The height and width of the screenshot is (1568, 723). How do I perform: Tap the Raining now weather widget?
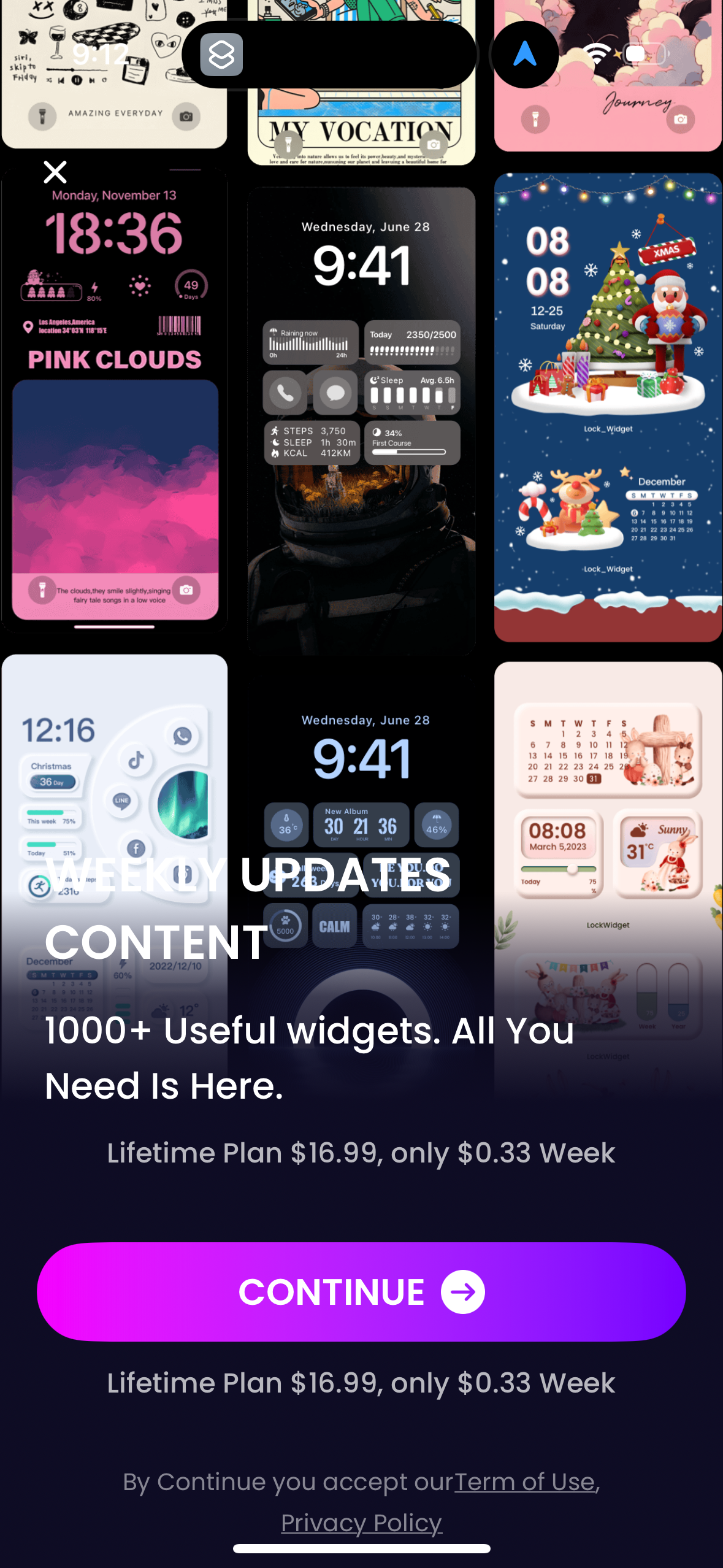(x=310, y=342)
